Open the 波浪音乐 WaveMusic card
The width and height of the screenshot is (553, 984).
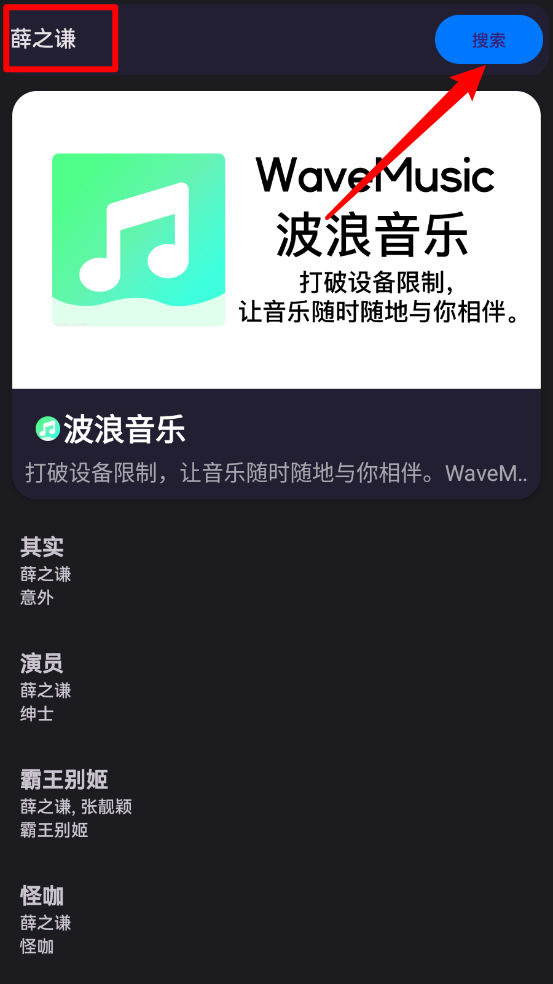(x=276, y=295)
